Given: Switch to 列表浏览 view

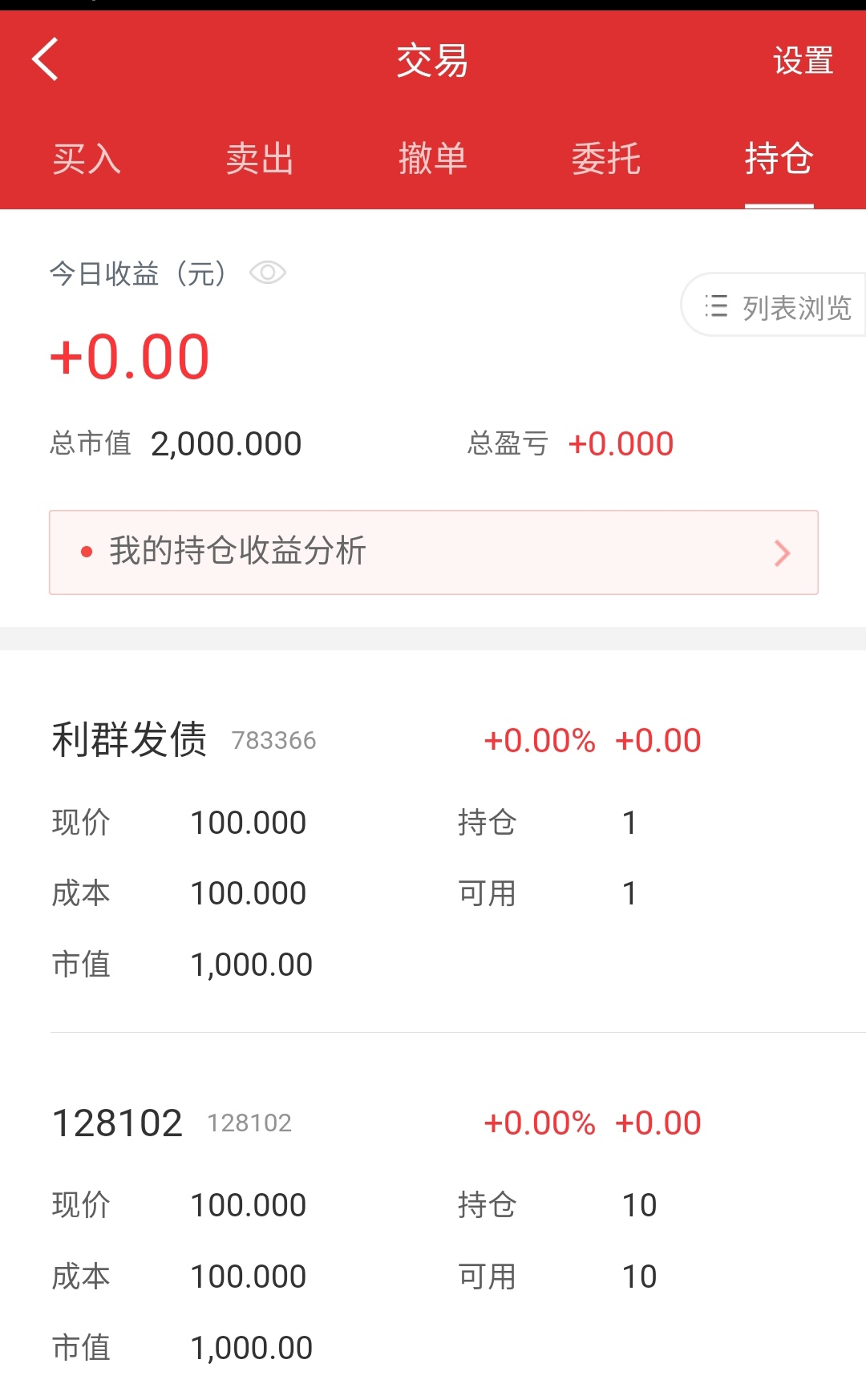Looking at the screenshot, I should pyautogui.click(x=774, y=305).
